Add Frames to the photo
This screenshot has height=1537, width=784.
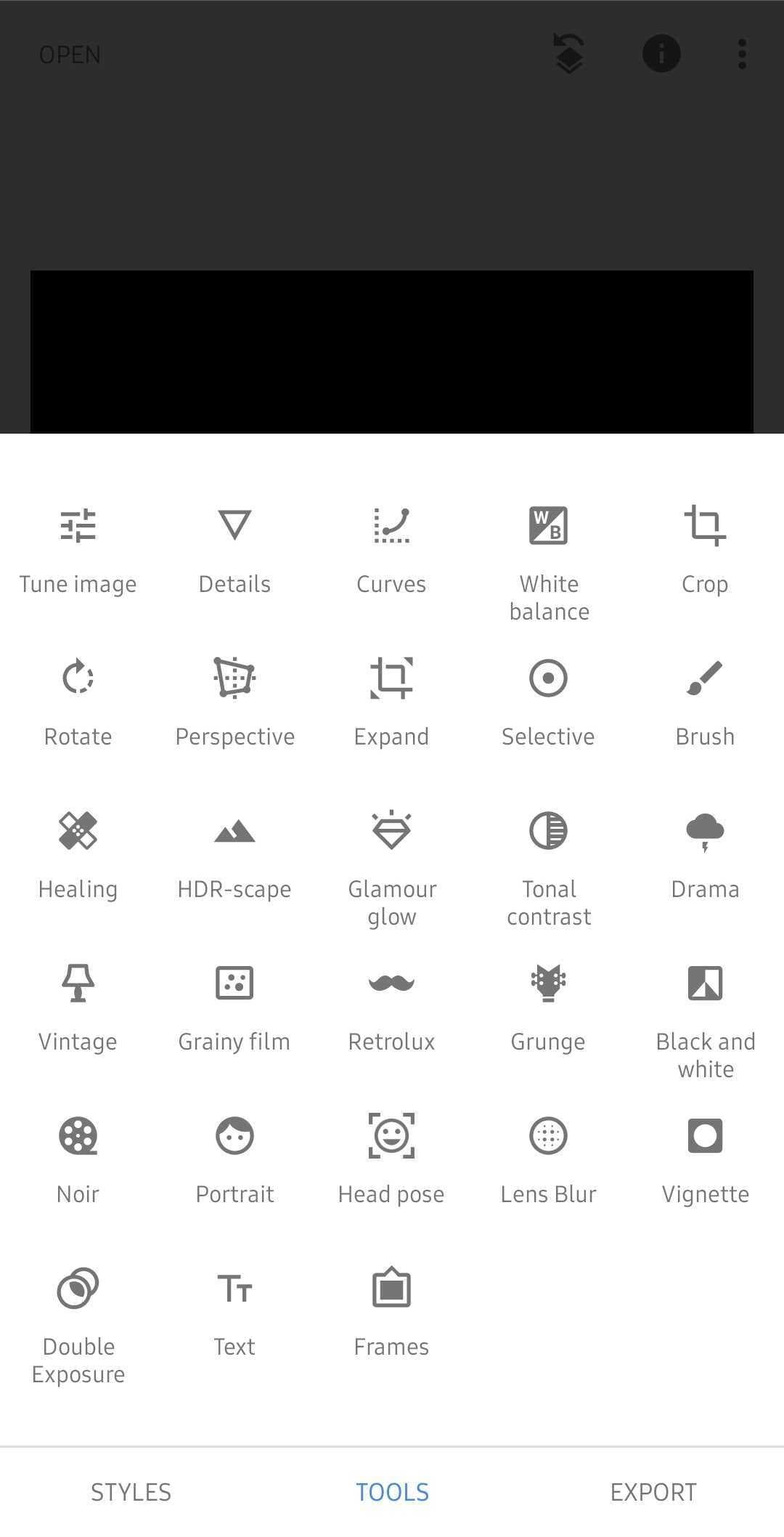point(391,1313)
